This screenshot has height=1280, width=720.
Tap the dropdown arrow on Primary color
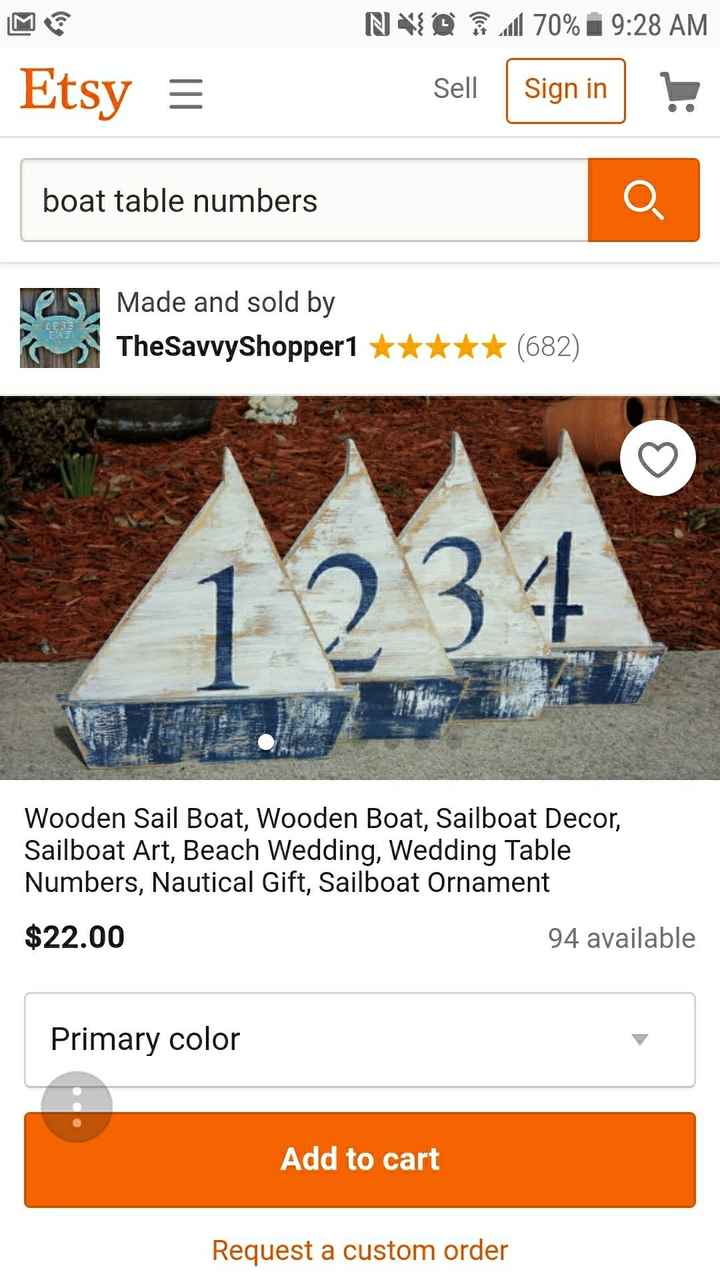tap(640, 1040)
